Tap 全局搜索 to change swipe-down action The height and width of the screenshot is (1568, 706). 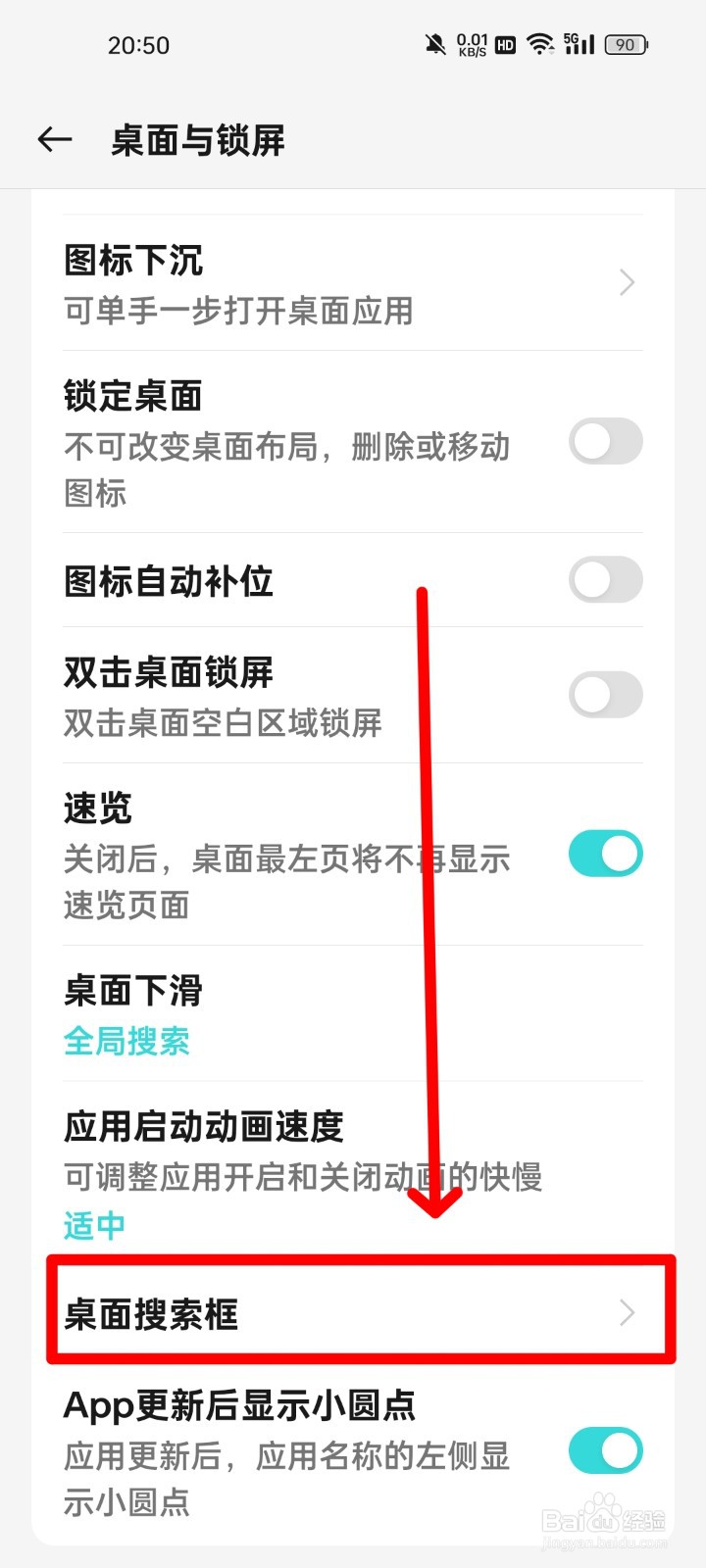point(127,1042)
